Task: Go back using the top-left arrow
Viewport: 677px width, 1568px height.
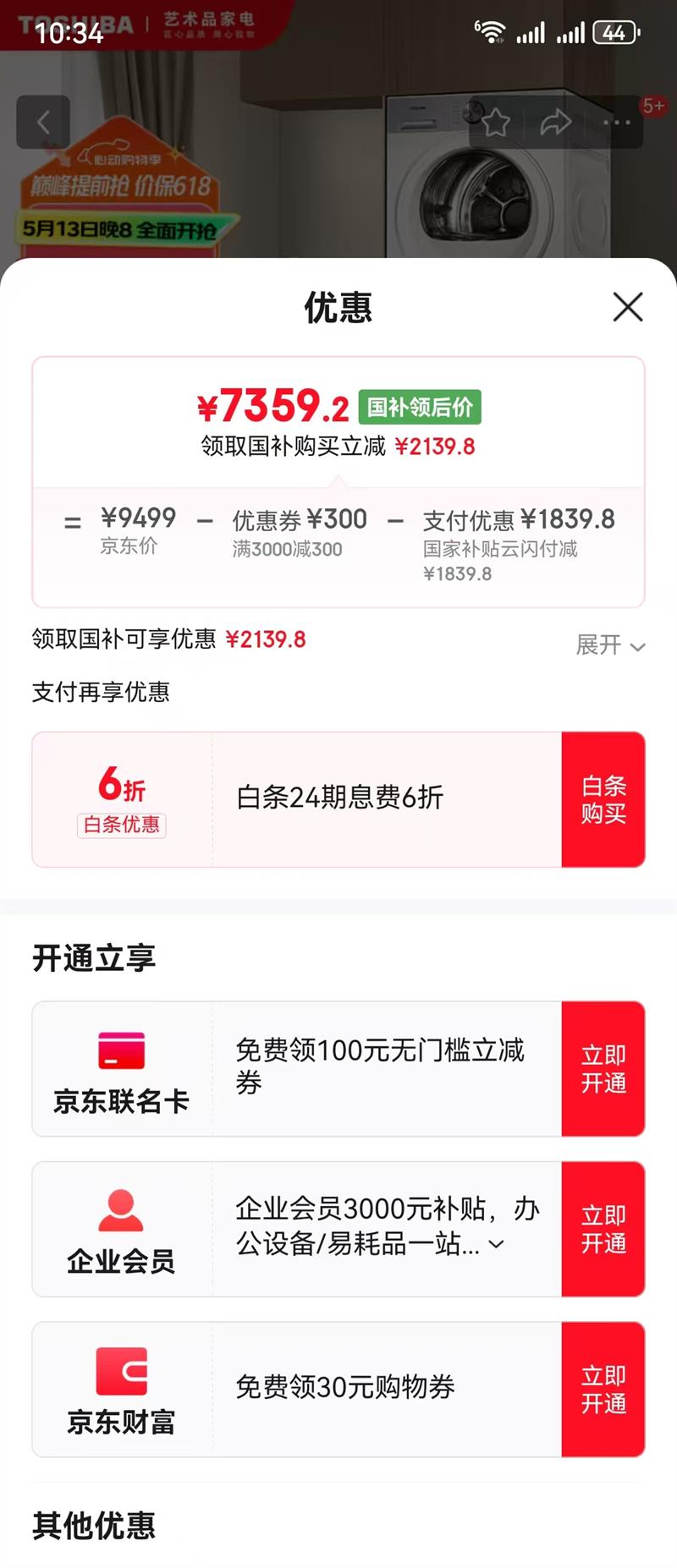Action: click(43, 123)
